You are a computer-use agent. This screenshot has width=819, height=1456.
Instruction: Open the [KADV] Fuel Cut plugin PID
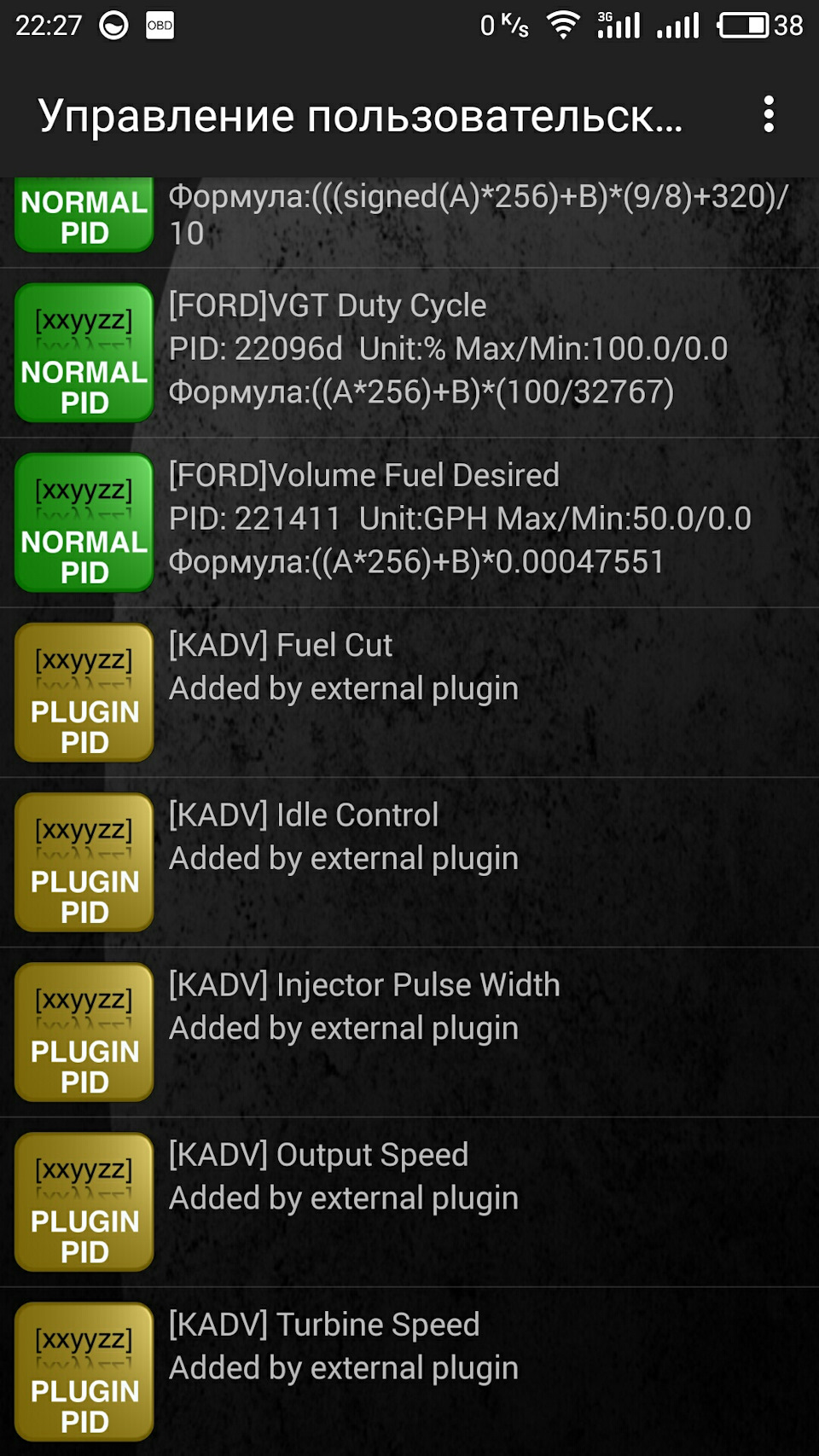click(409, 691)
